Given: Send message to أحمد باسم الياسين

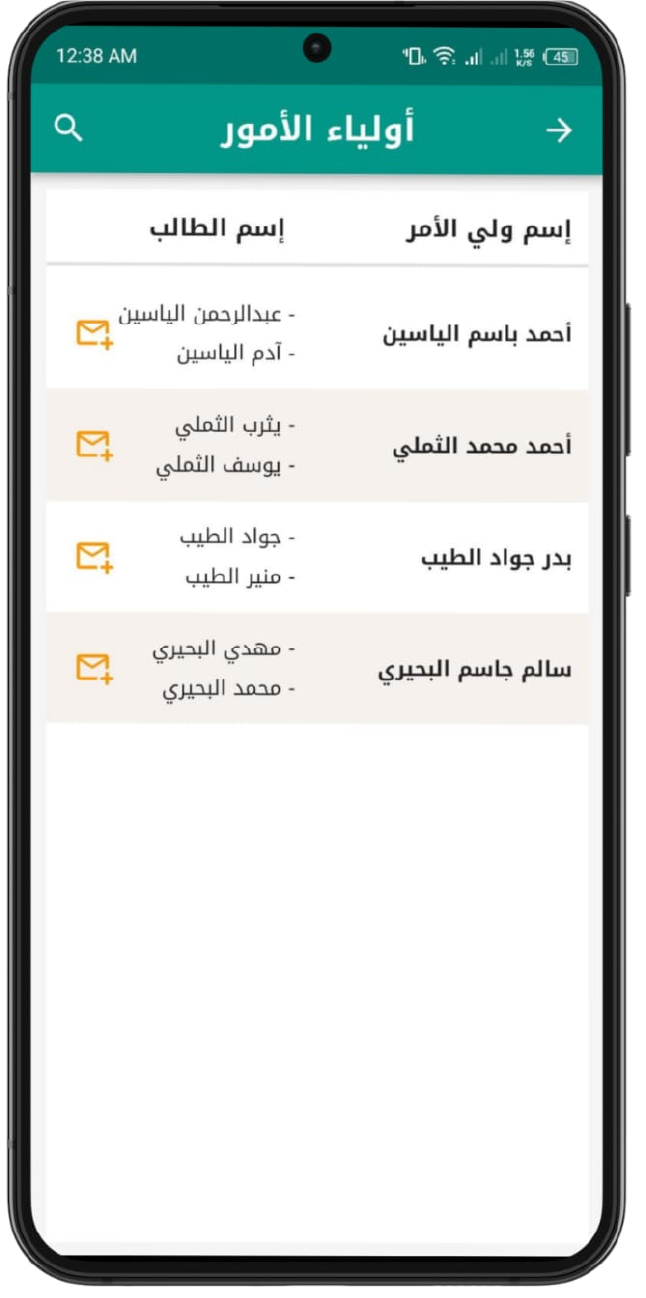Looking at the screenshot, I should 94,334.
